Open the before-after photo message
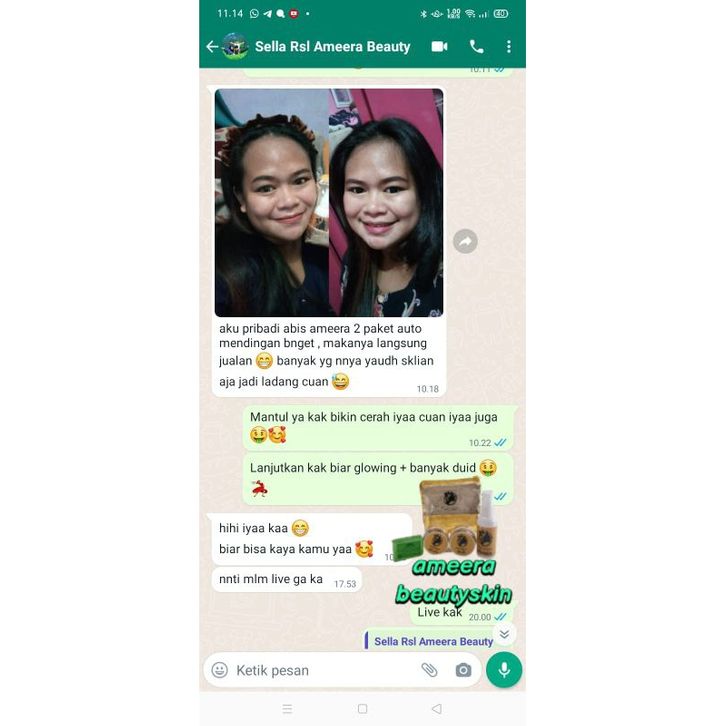The image size is (726, 726). pyautogui.click(x=329, y=203)
